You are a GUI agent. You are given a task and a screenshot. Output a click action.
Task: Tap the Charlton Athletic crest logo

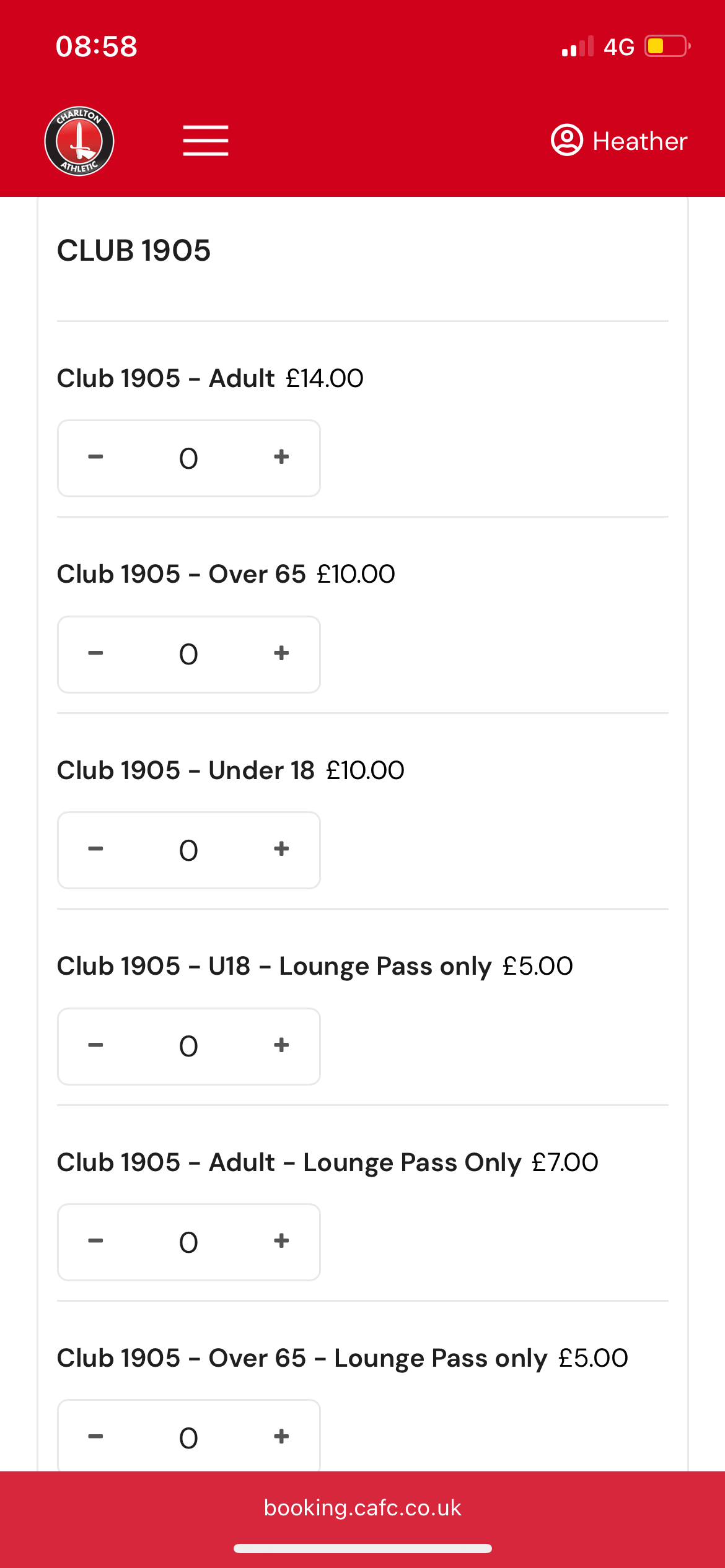click(79, 141)
